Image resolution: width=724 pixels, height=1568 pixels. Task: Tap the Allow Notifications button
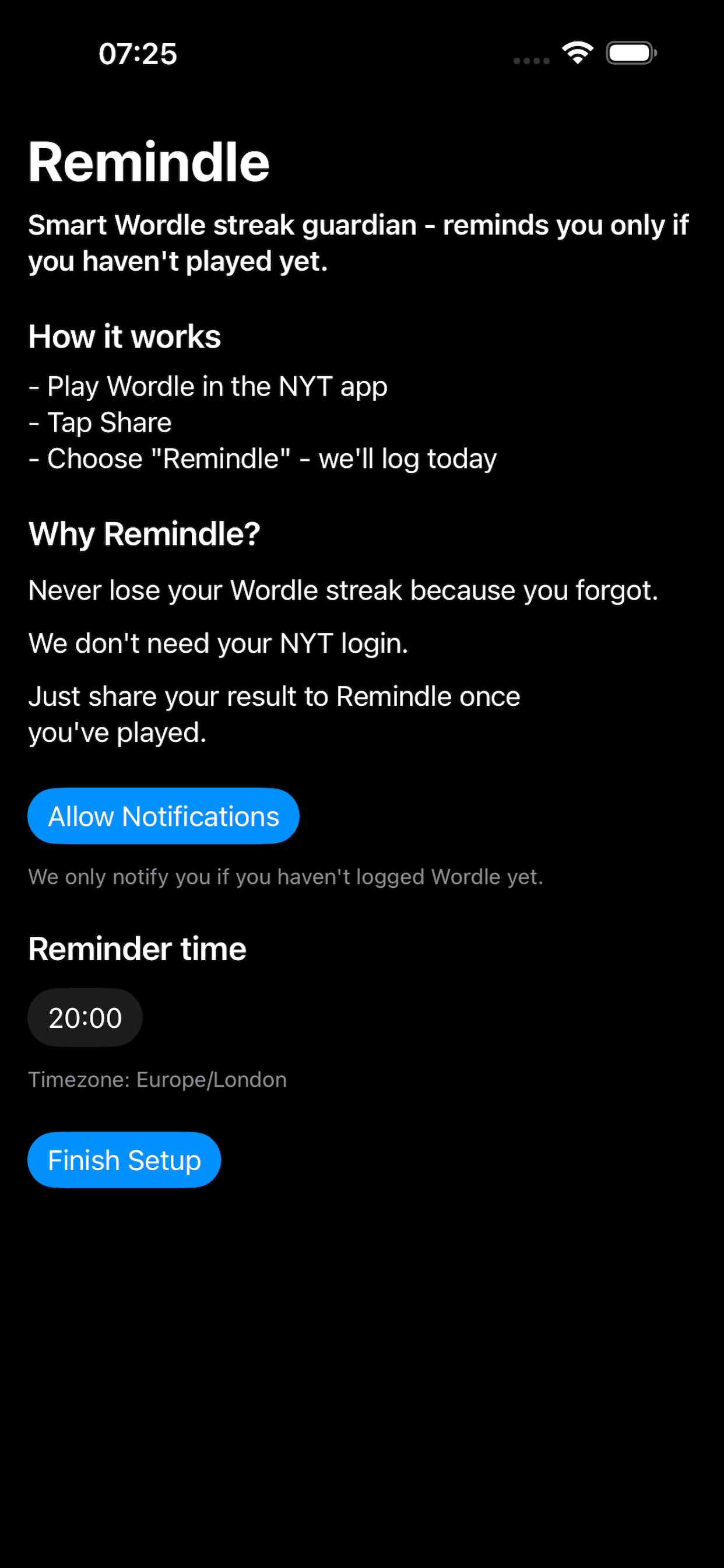[x=163, y=815]
